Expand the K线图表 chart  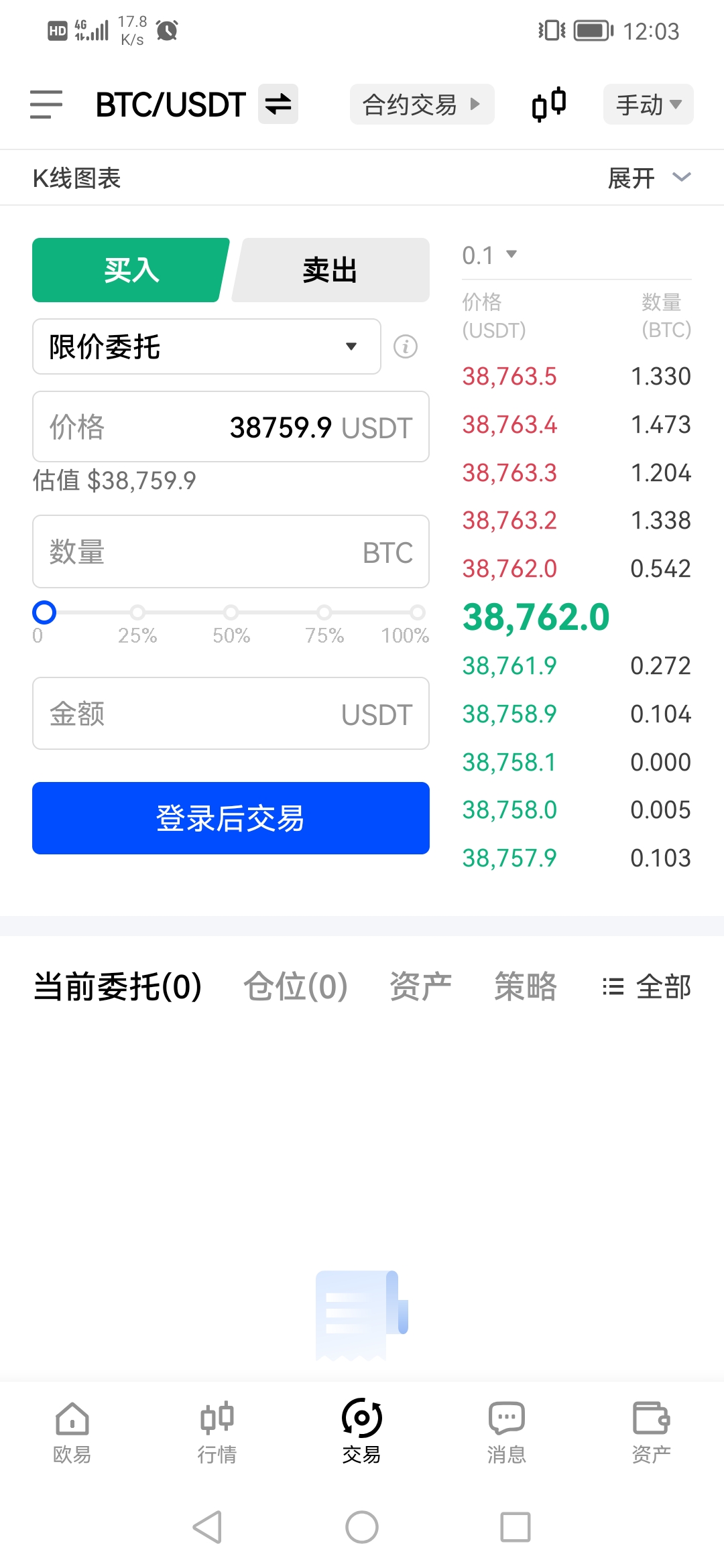[648, 178]
